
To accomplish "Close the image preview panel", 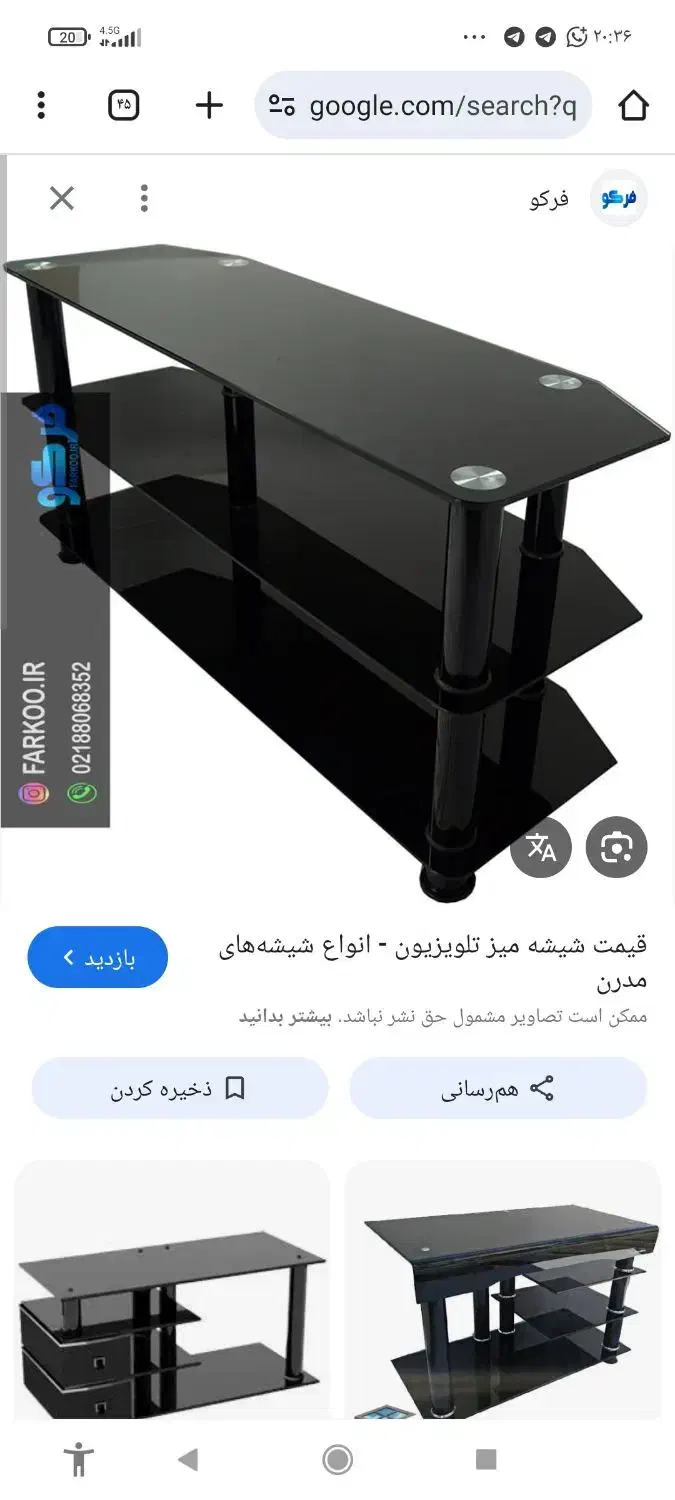I will [x=62, y=198].
